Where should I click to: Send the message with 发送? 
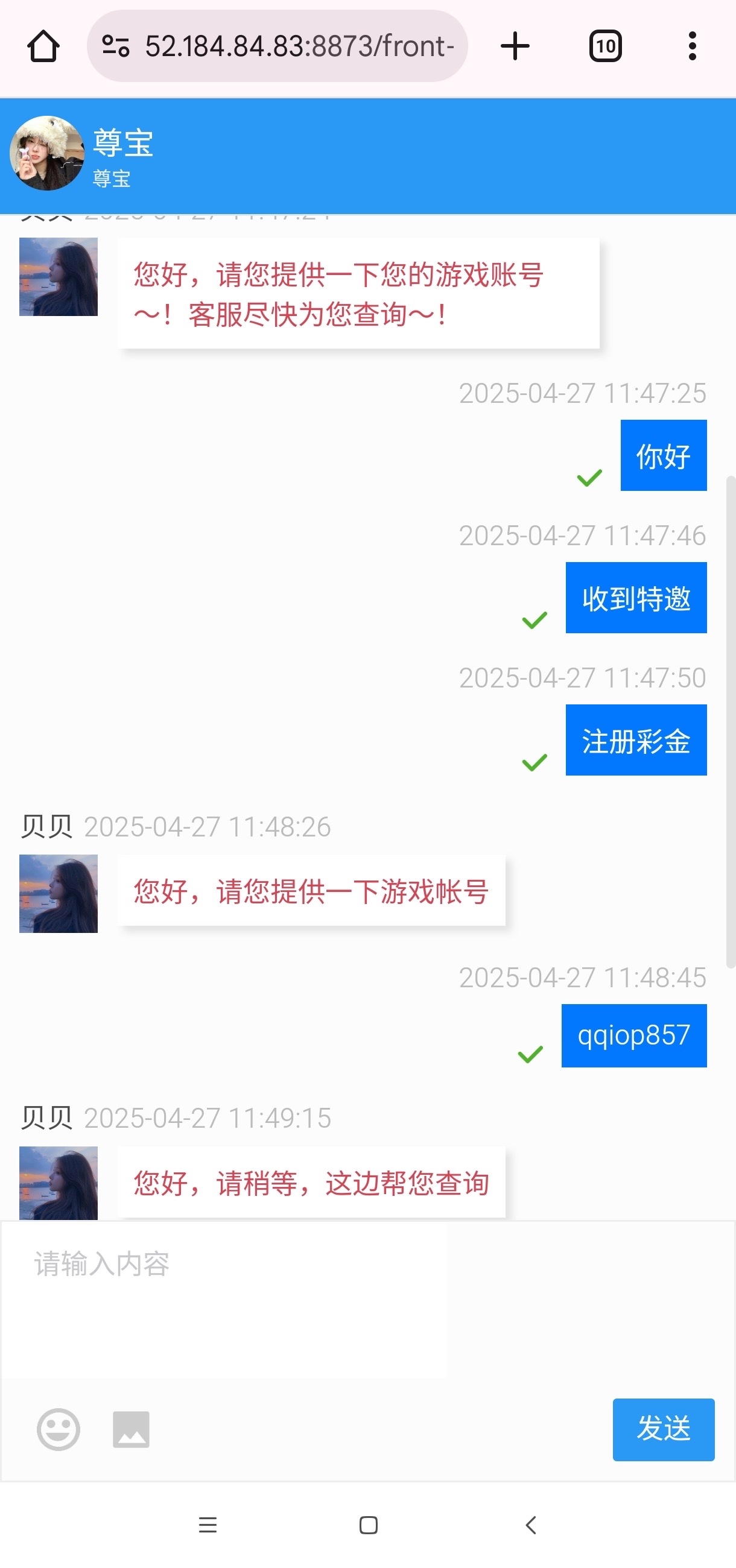click(x=663, y=1429)
